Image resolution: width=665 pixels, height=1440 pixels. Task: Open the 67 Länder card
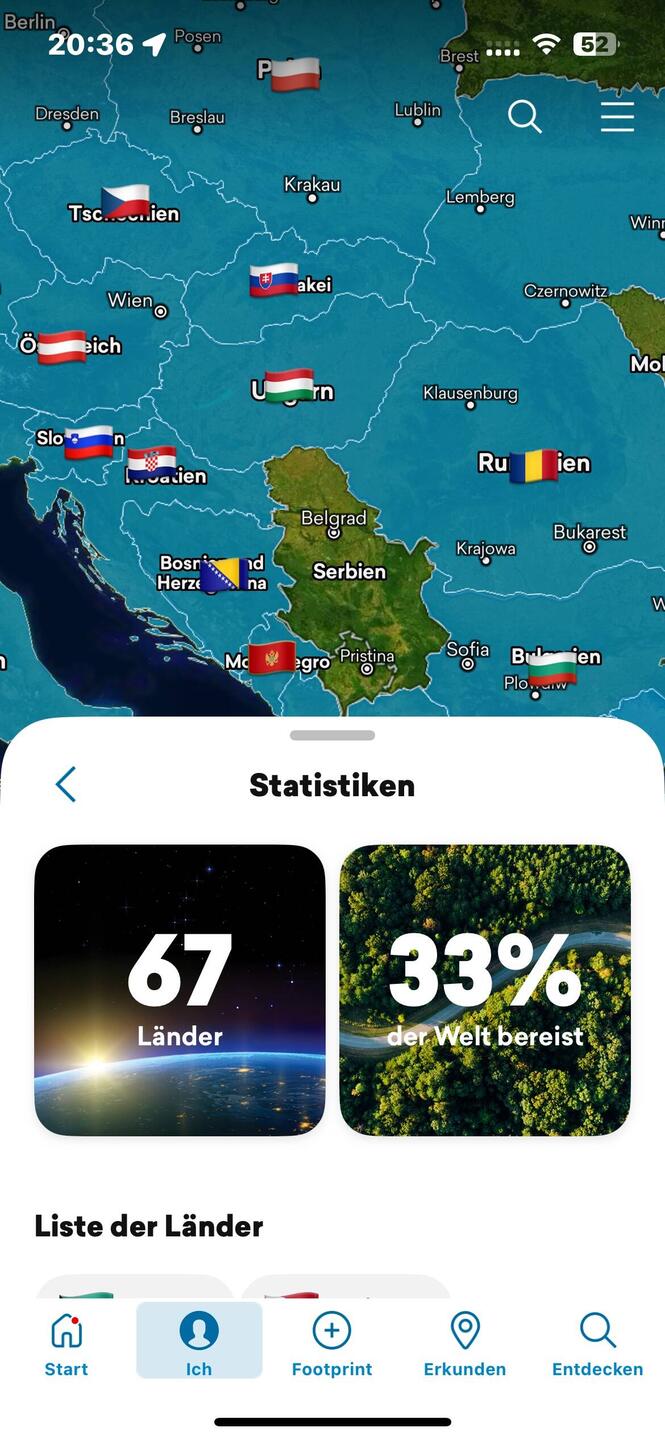[180, 990]
